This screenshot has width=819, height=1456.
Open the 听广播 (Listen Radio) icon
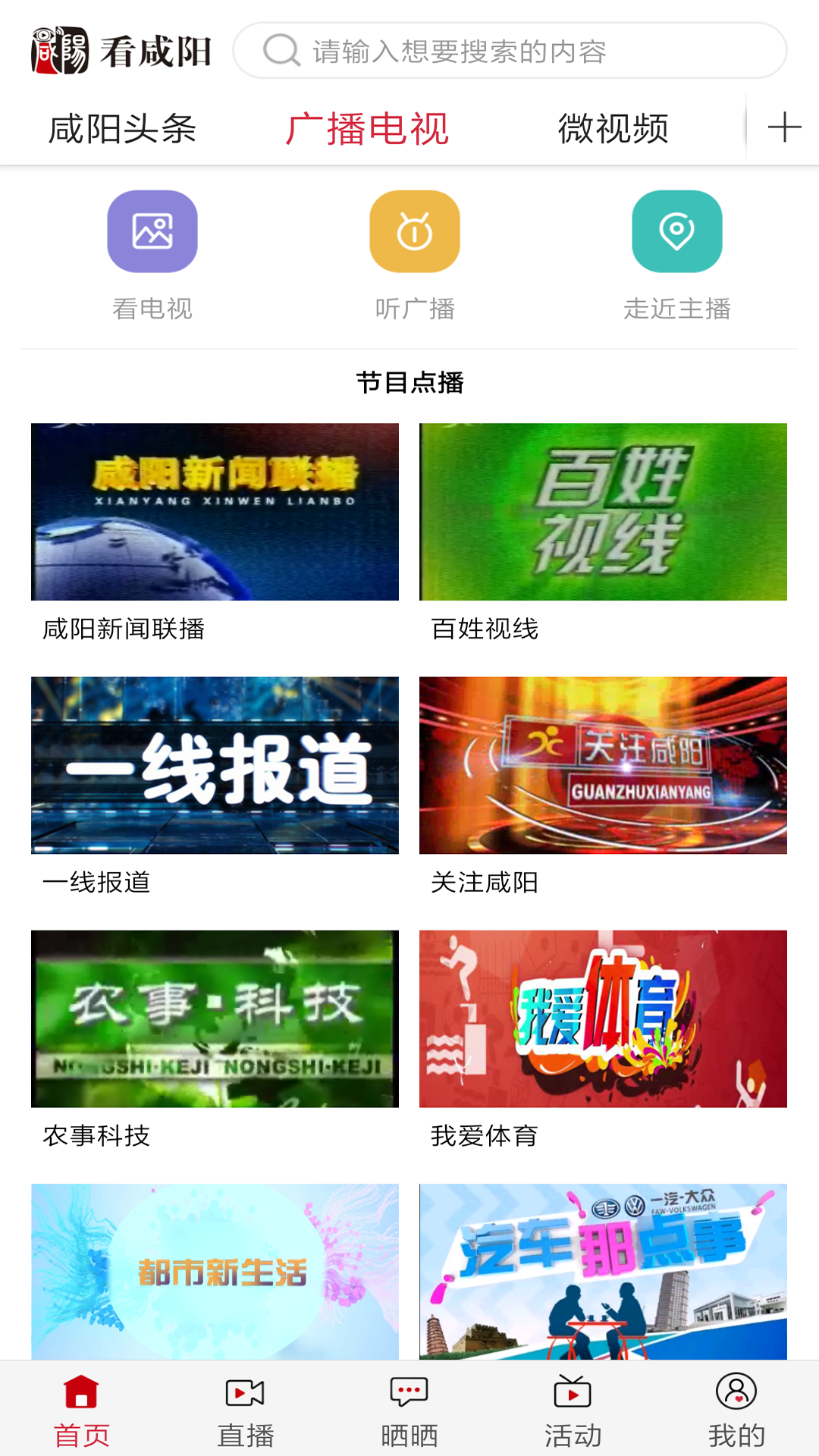(x=415, y=231)
